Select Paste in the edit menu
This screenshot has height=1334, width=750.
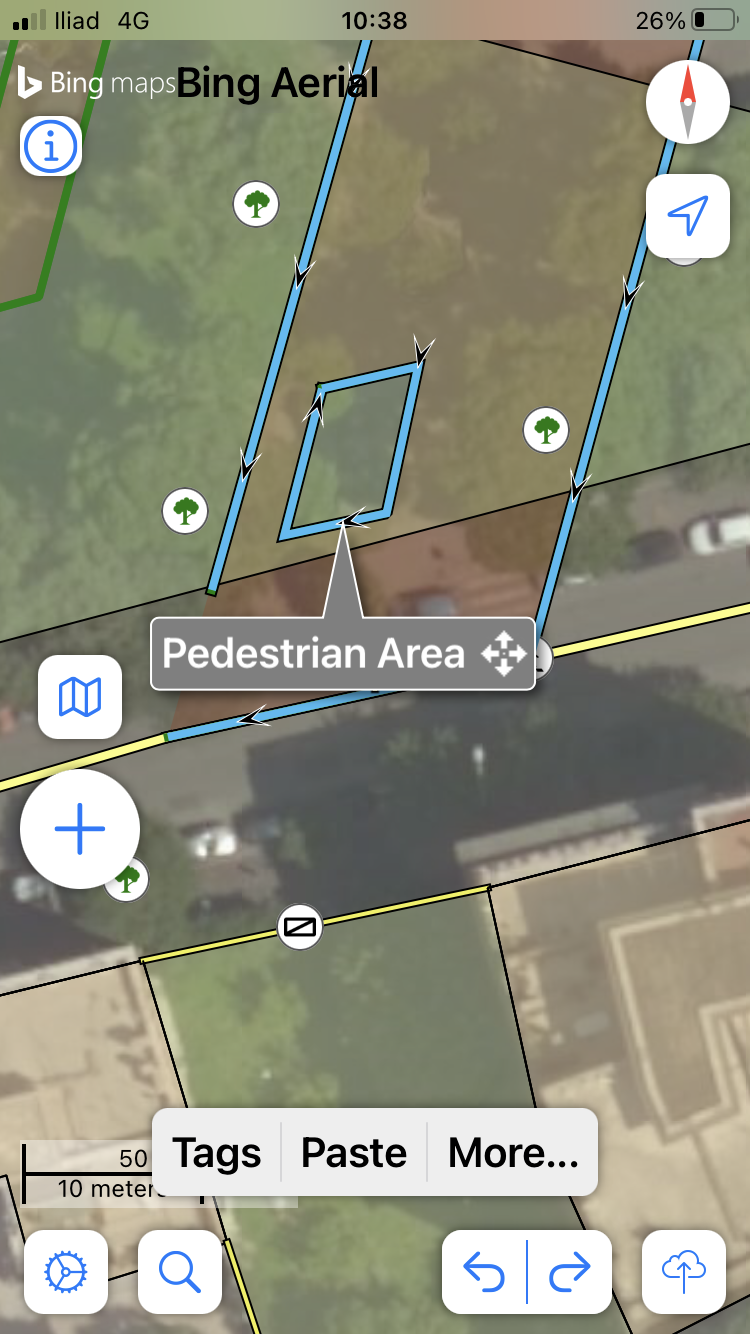click(x=354, y=1153)
